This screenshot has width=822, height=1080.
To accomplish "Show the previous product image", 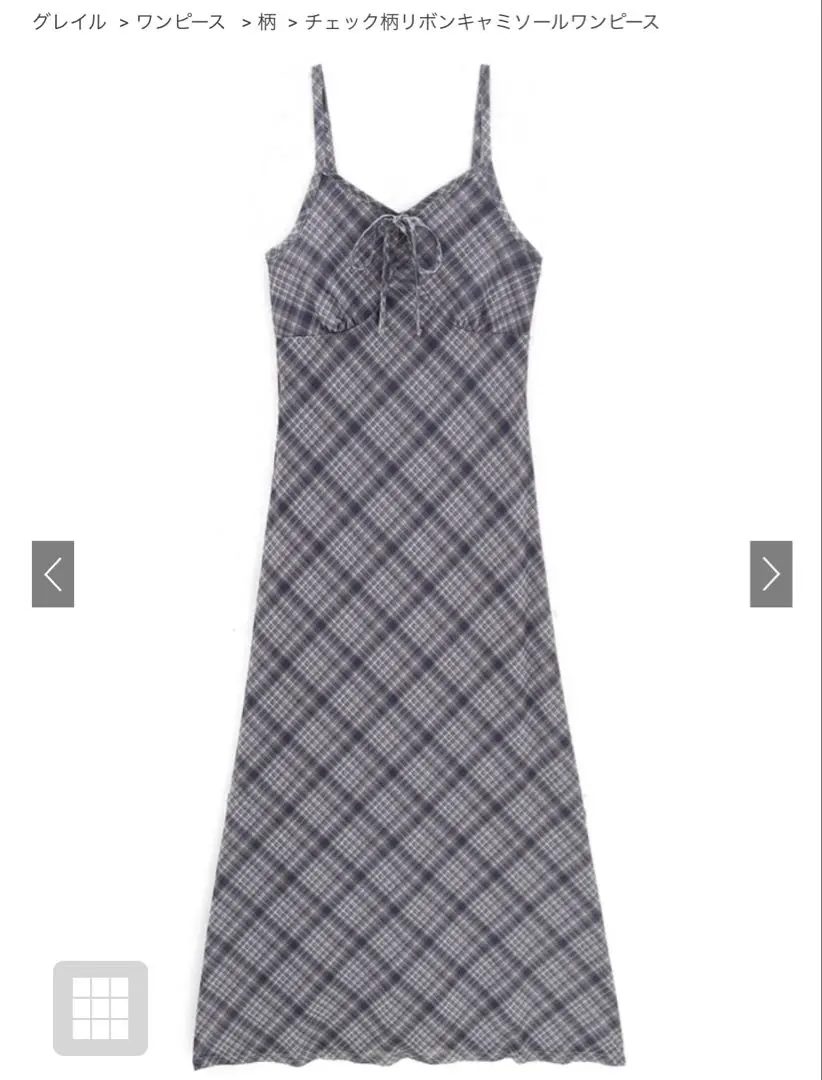I will pyautogui.click(x=53, y=574).
